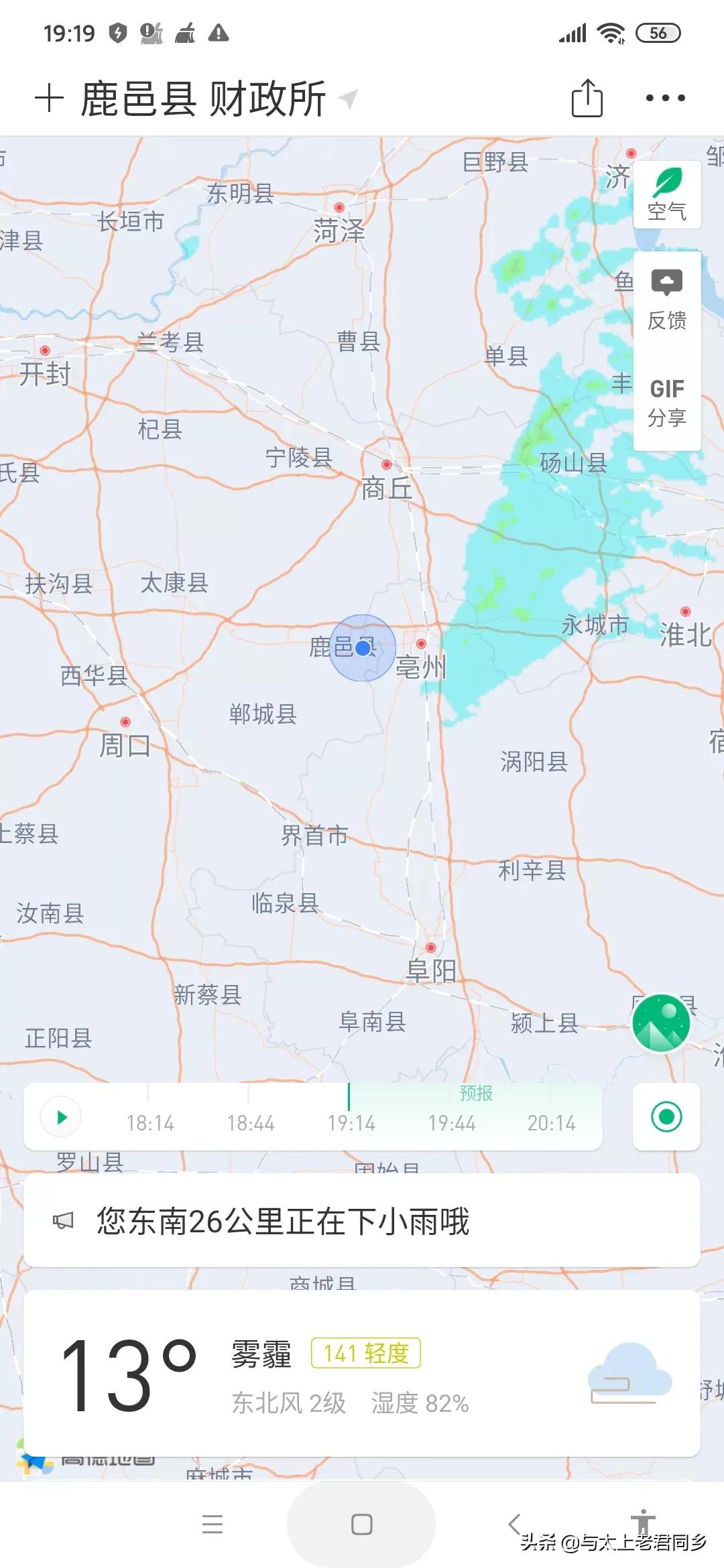Share this weather radar map
The width and height of the screenshot is (724, 1568).
(x=587, y=99)
